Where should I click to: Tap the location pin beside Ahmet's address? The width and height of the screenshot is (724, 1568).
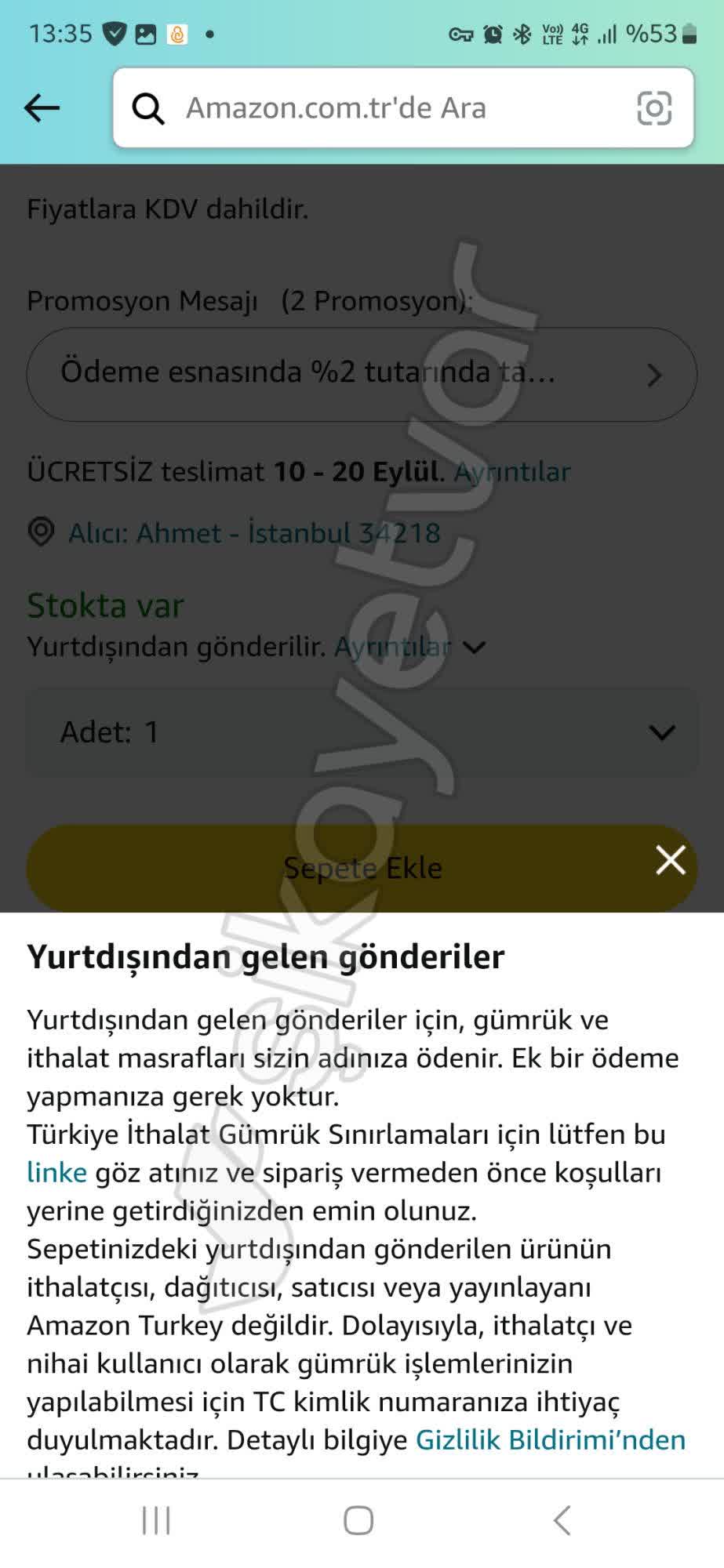tap(41, 532)
